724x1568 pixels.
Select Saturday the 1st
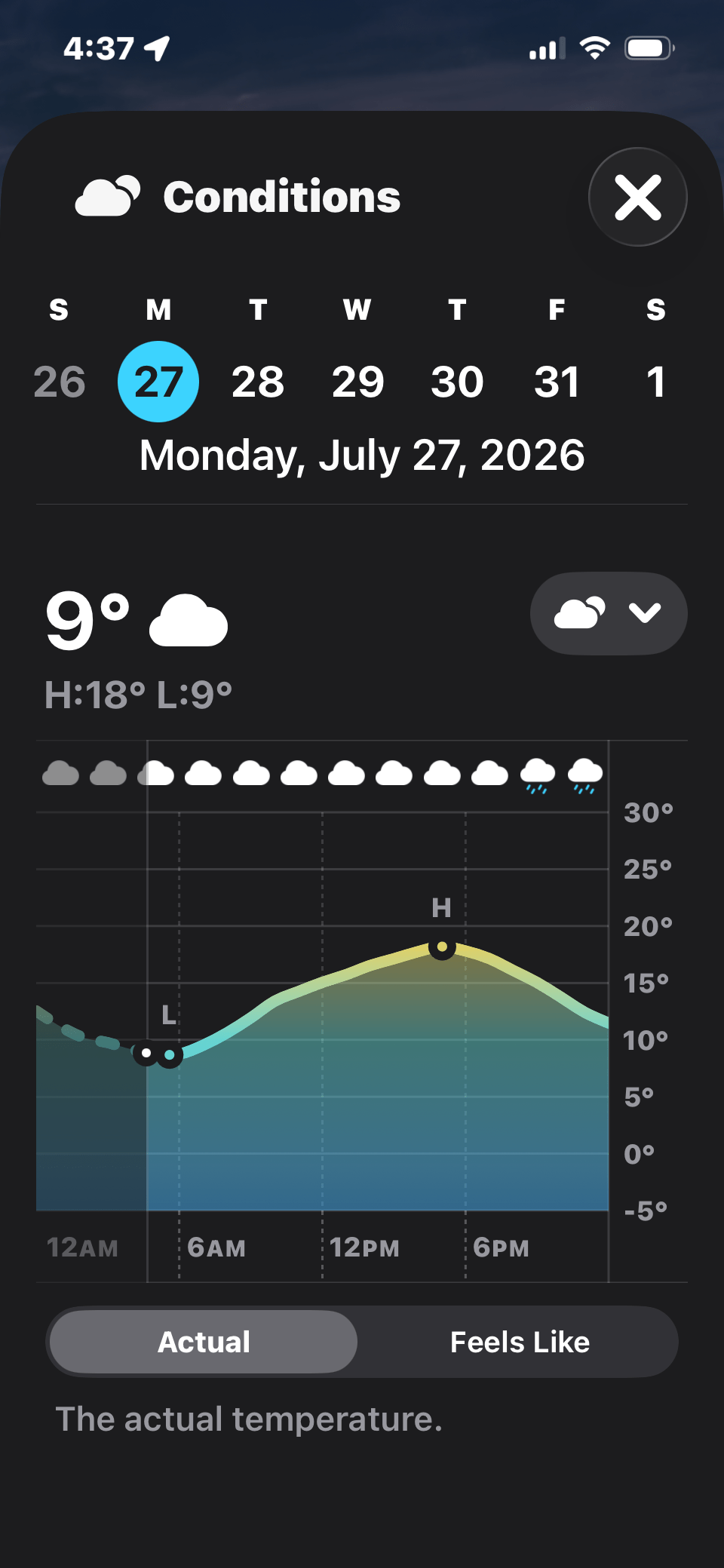(x=656, y=382)
